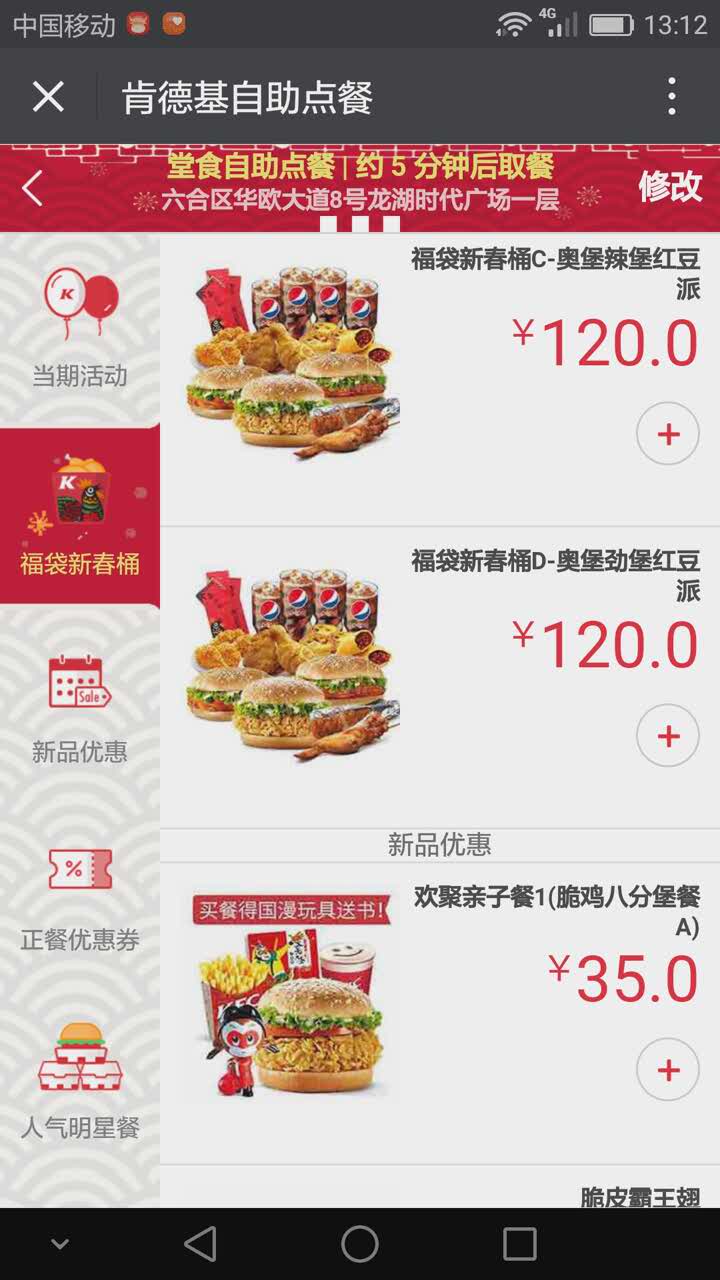The height and width of the screenshot is (1280, 720).
Task: Select the 当期活动 category
Action: click(x=80, y=328)
